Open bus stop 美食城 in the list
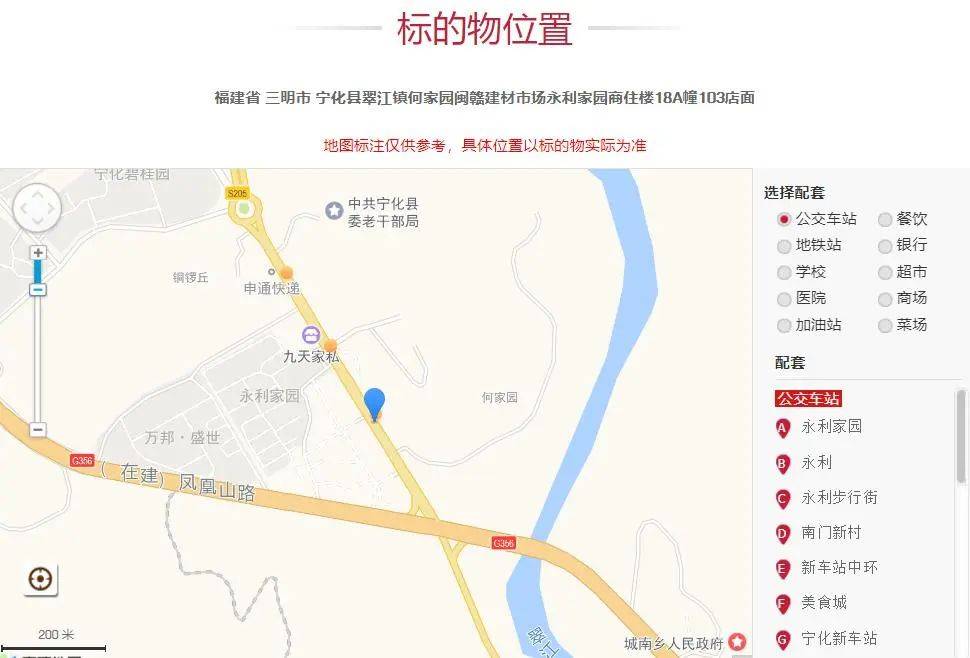Viewport: 970px width, 658px height. point(823,603)
